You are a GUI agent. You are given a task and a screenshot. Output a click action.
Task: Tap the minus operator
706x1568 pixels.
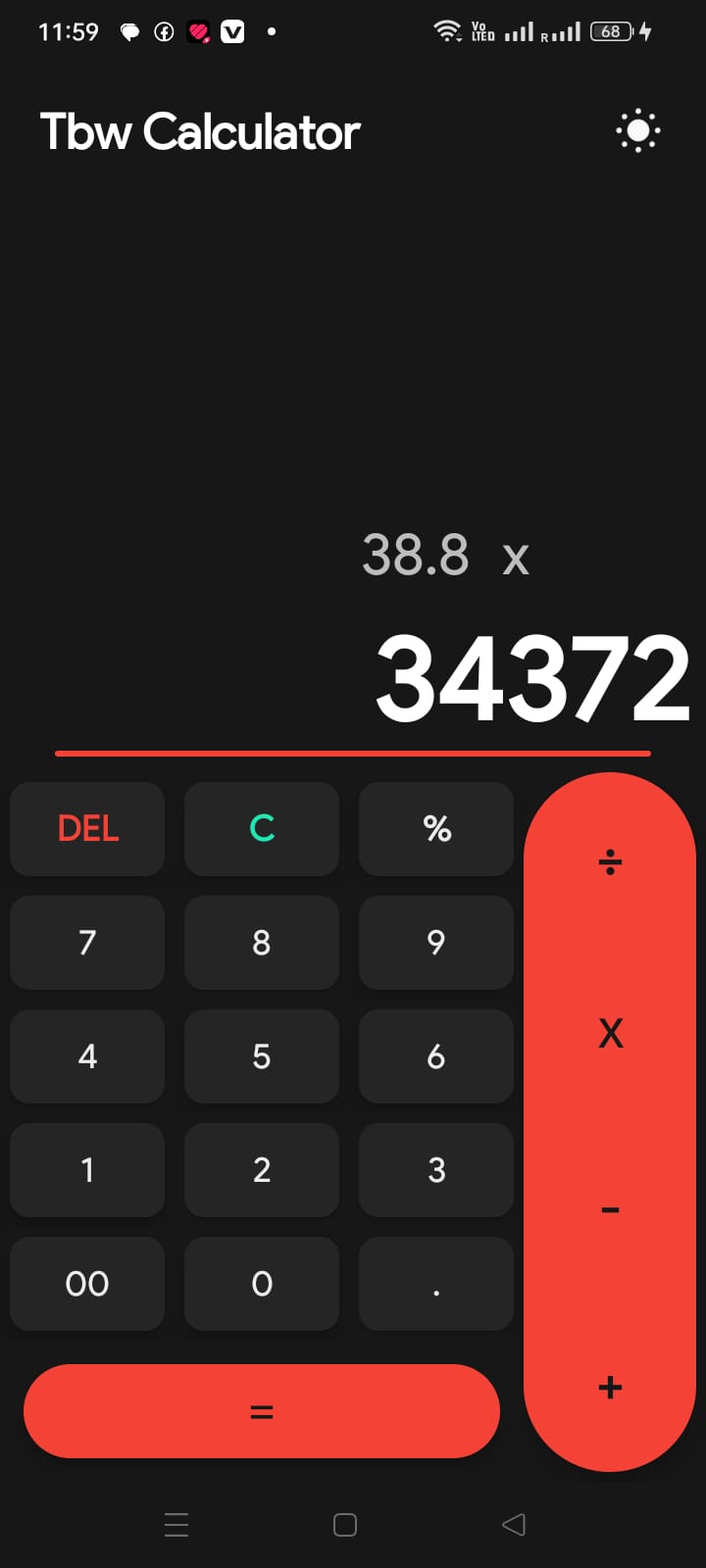610,1211
